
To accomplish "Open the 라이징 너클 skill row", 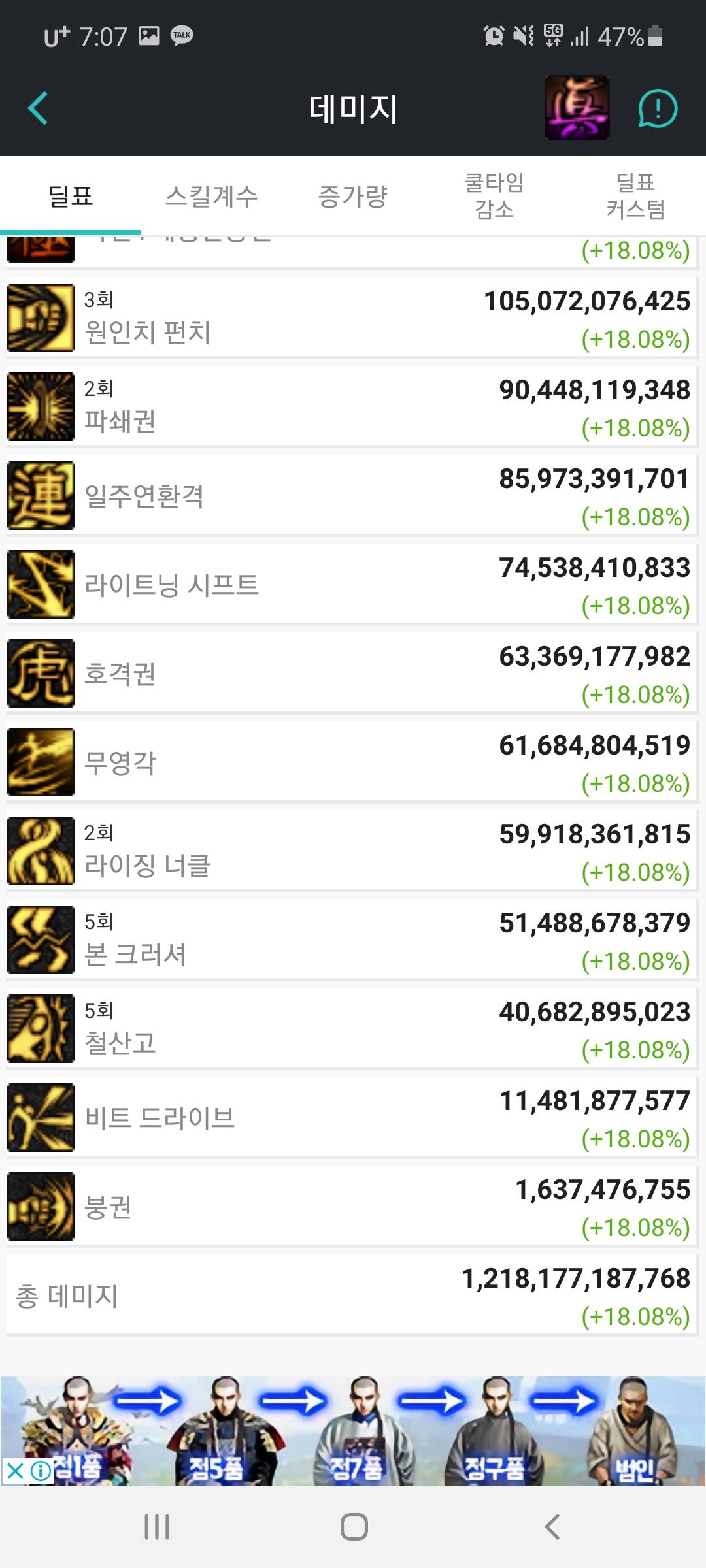I will pos(352,851).
